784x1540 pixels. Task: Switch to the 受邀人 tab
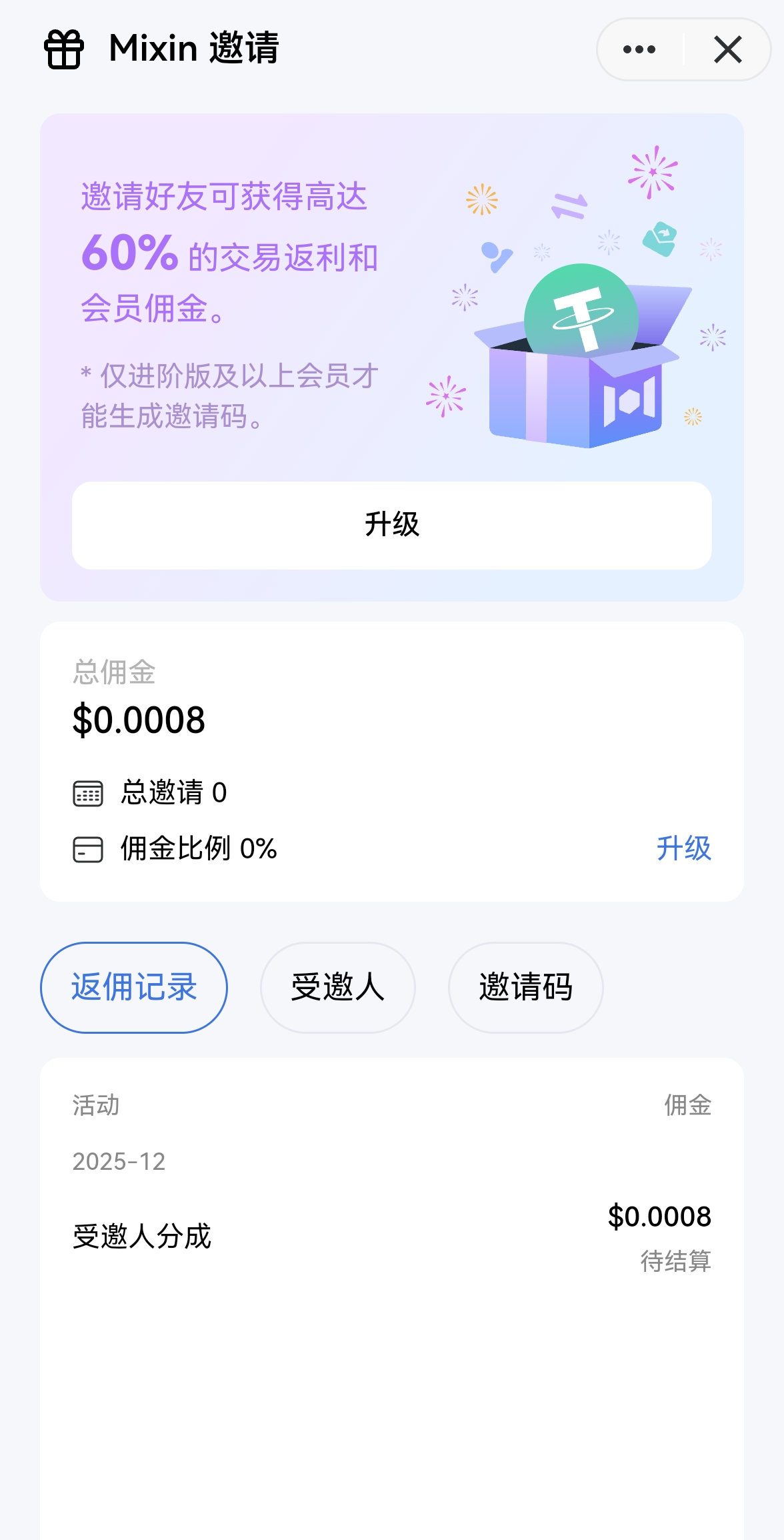[337, 987]
